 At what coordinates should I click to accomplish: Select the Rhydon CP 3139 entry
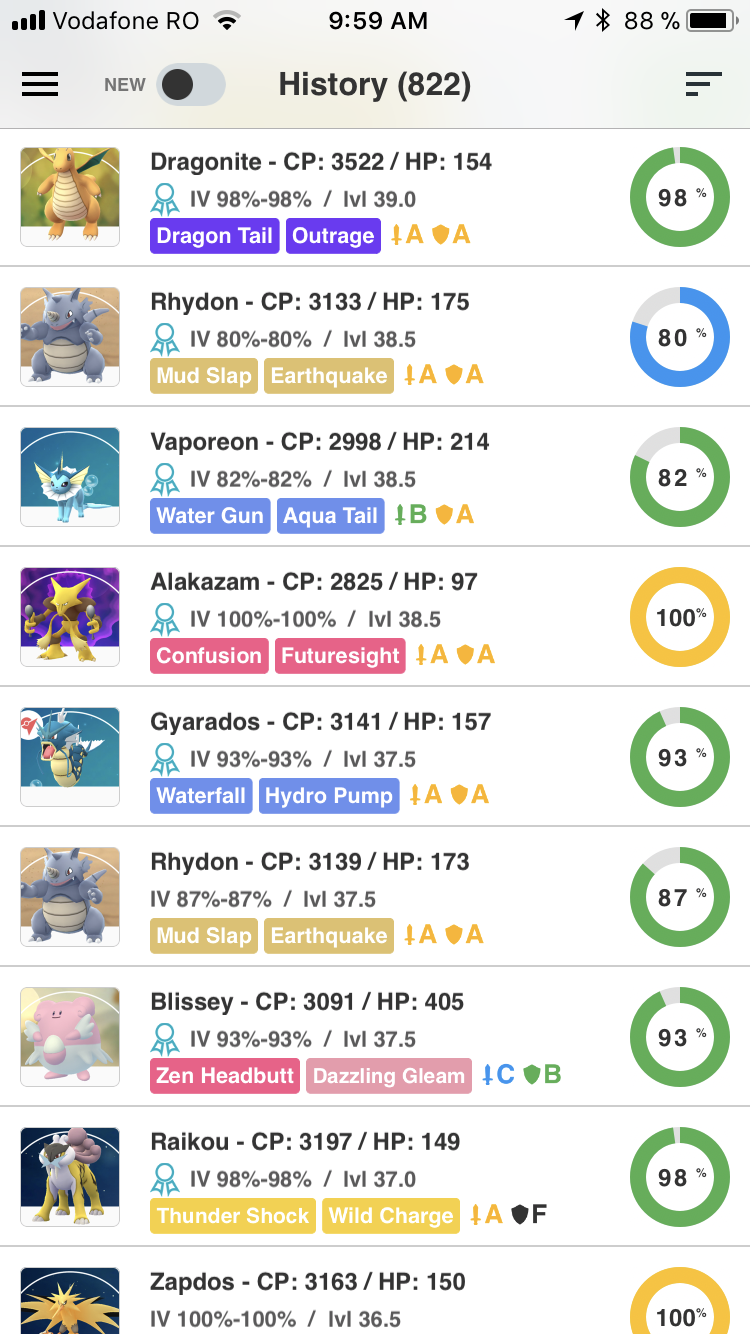click(375, 897)
